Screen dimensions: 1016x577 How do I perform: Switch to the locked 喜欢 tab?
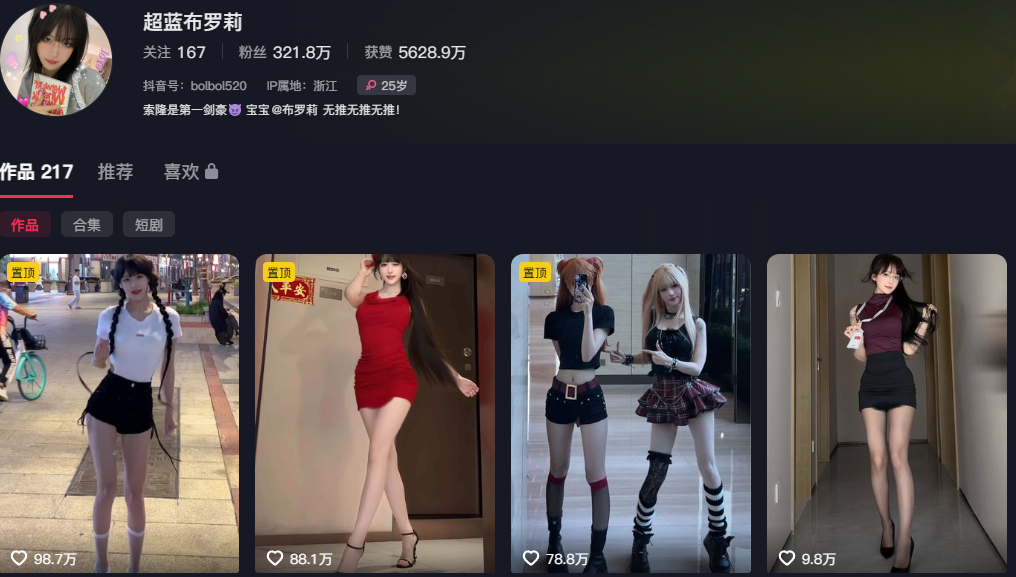pos(190,172)
